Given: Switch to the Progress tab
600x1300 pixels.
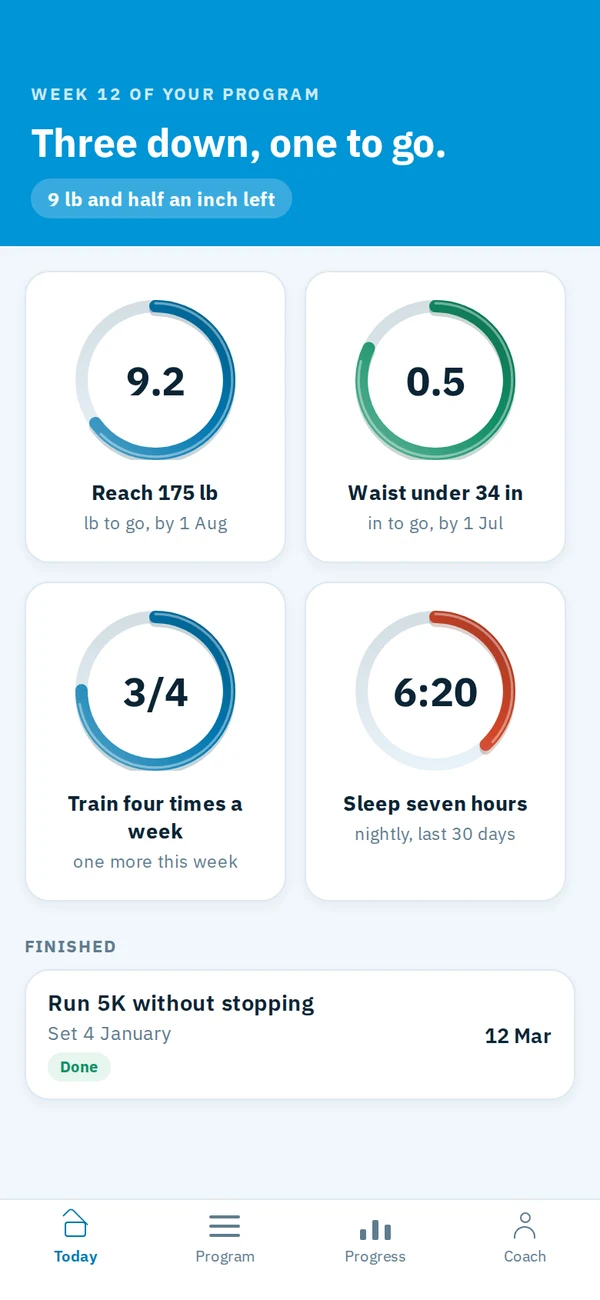Looking at the screenshot, I should 375,1238.
